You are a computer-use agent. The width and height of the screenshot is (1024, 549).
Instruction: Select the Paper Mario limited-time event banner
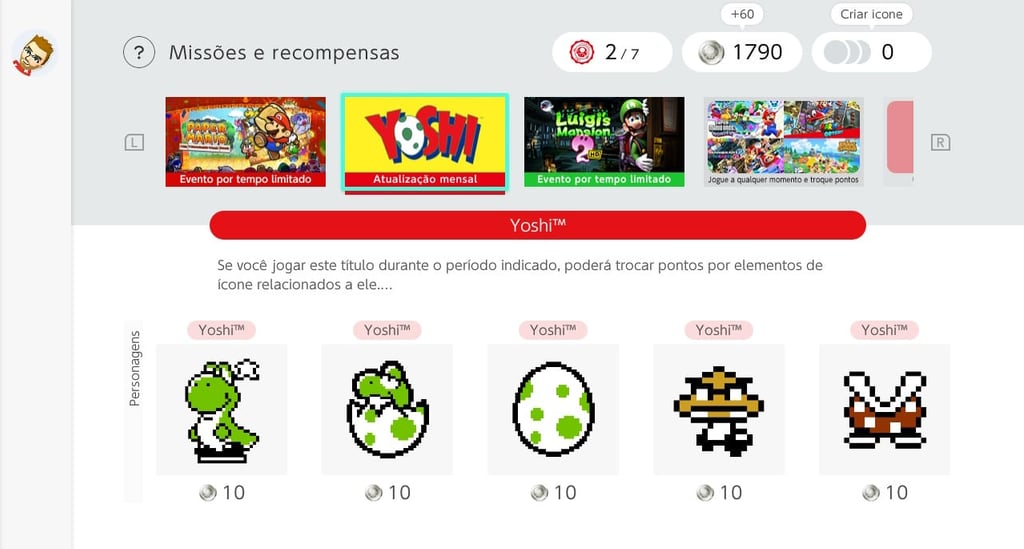click(245, 141)
